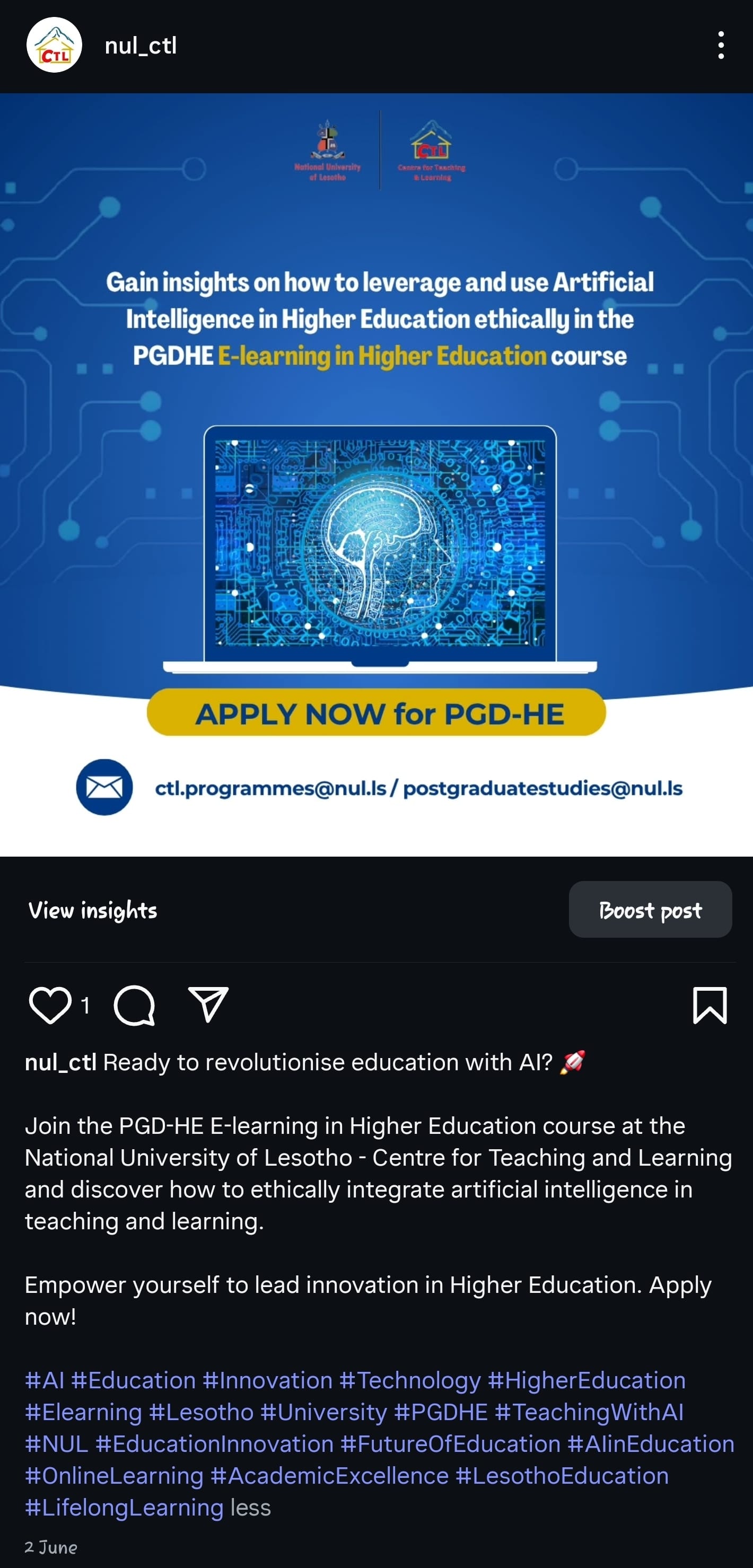The image size is (753, 1568).
Task: Collapse caption with 'less'
Action: point(250,1508)
